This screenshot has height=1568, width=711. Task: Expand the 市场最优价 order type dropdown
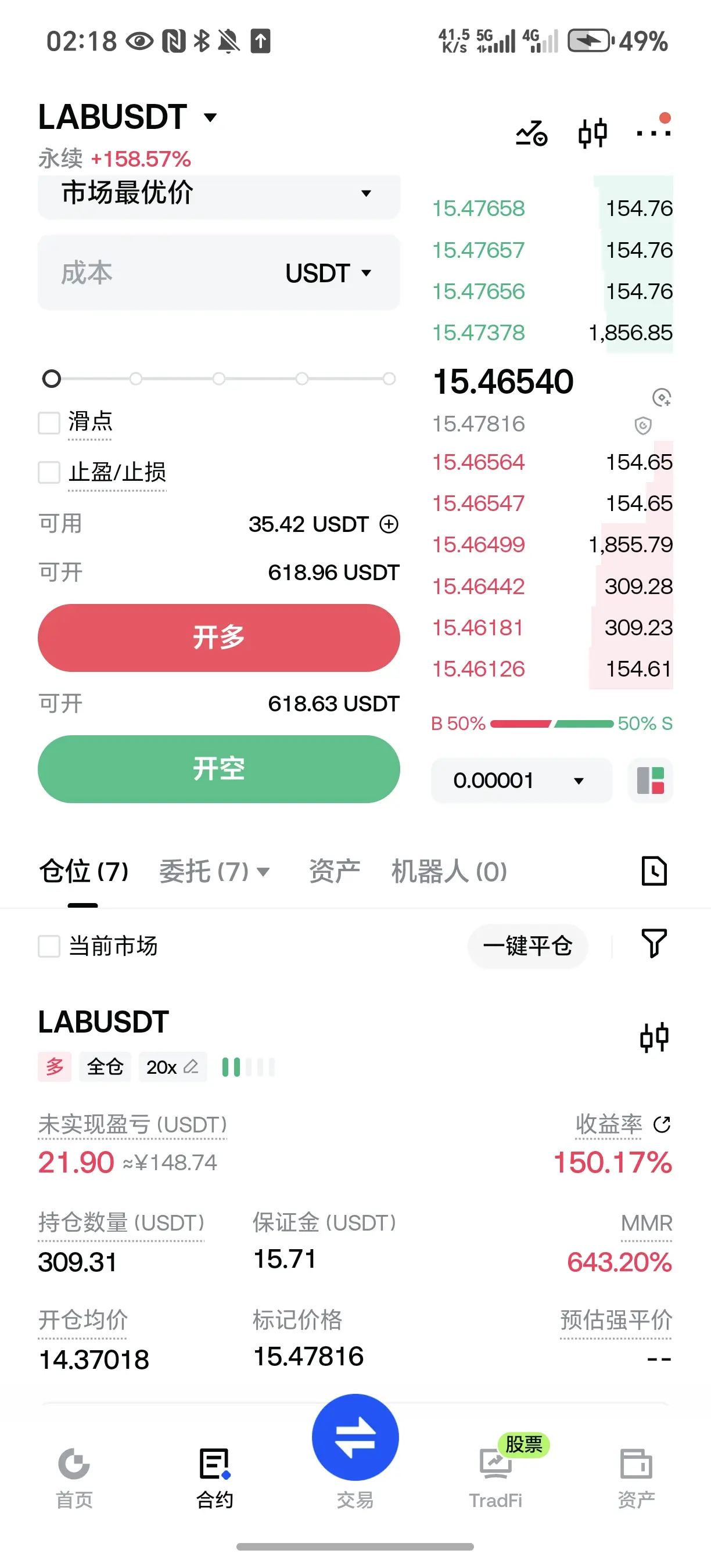(218, 194)
